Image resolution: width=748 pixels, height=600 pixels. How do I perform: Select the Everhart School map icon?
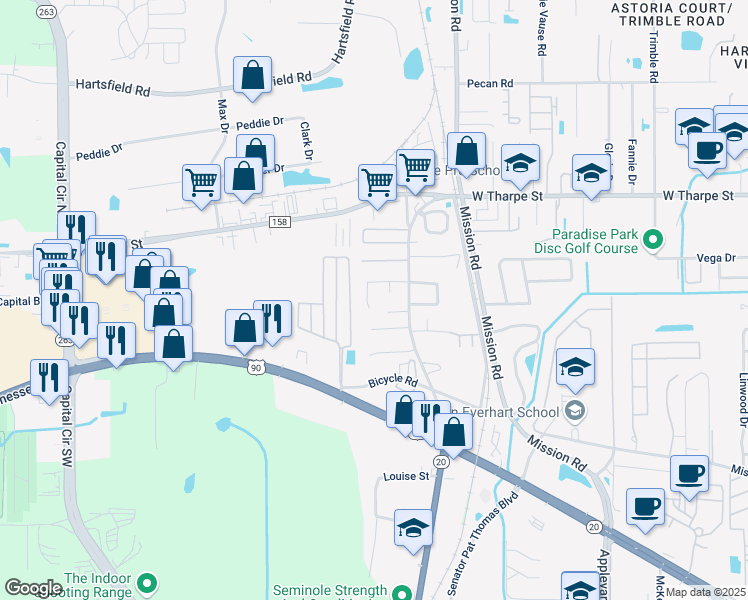575,409
